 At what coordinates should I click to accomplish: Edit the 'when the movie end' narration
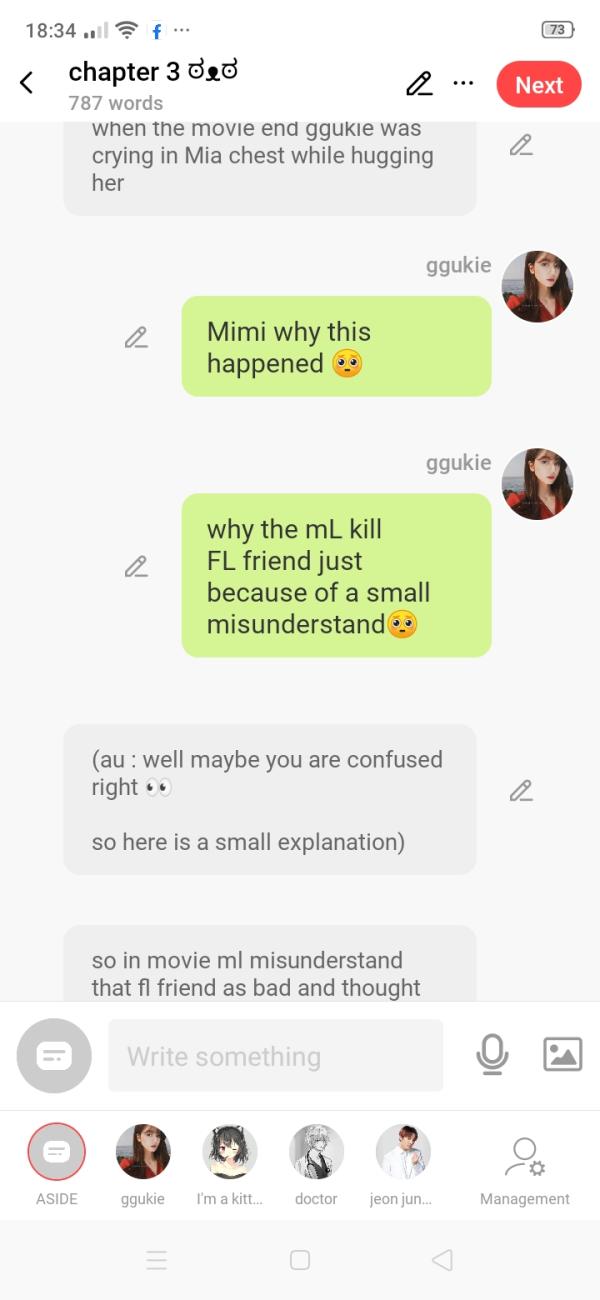520,146
